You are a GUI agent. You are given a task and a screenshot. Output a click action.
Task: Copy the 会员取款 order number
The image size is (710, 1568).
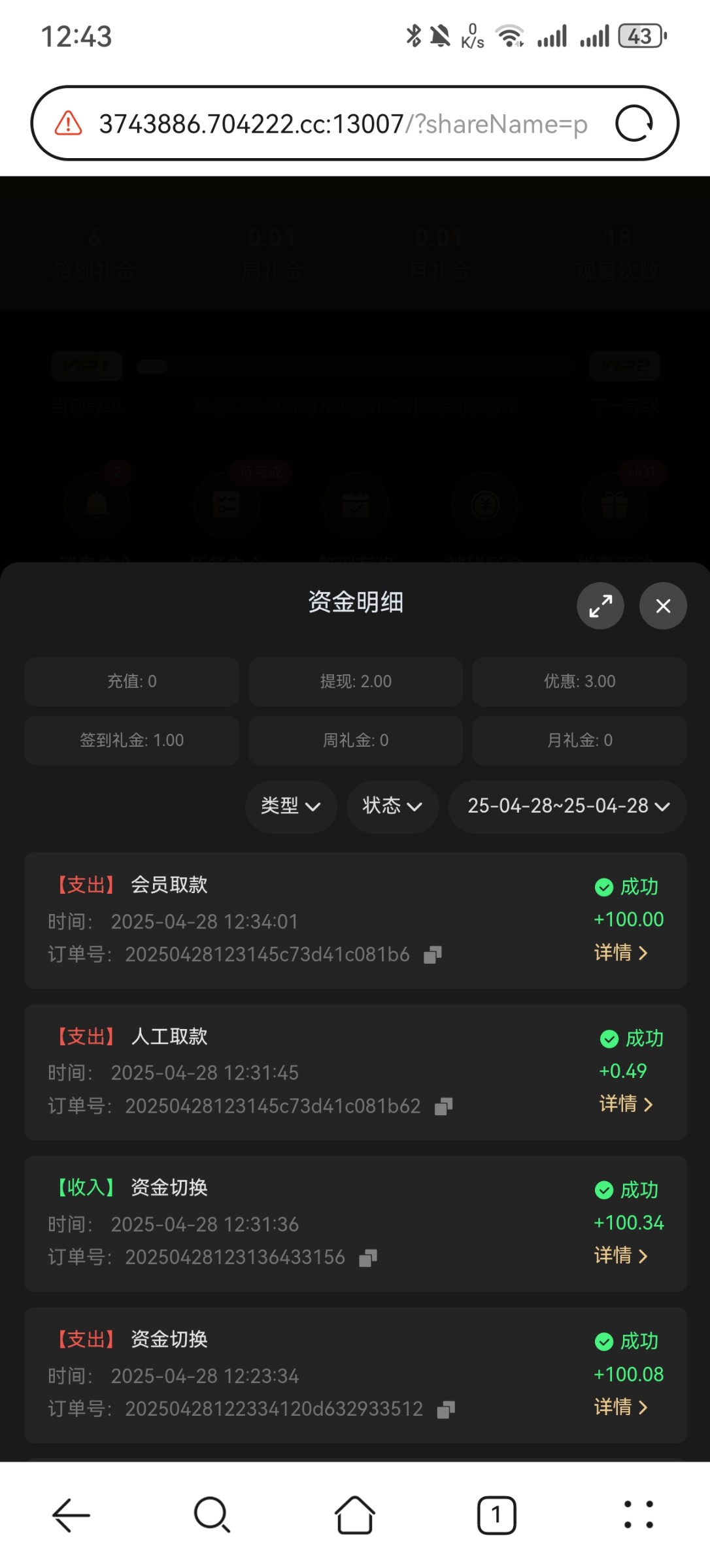(x=433, y=955)
